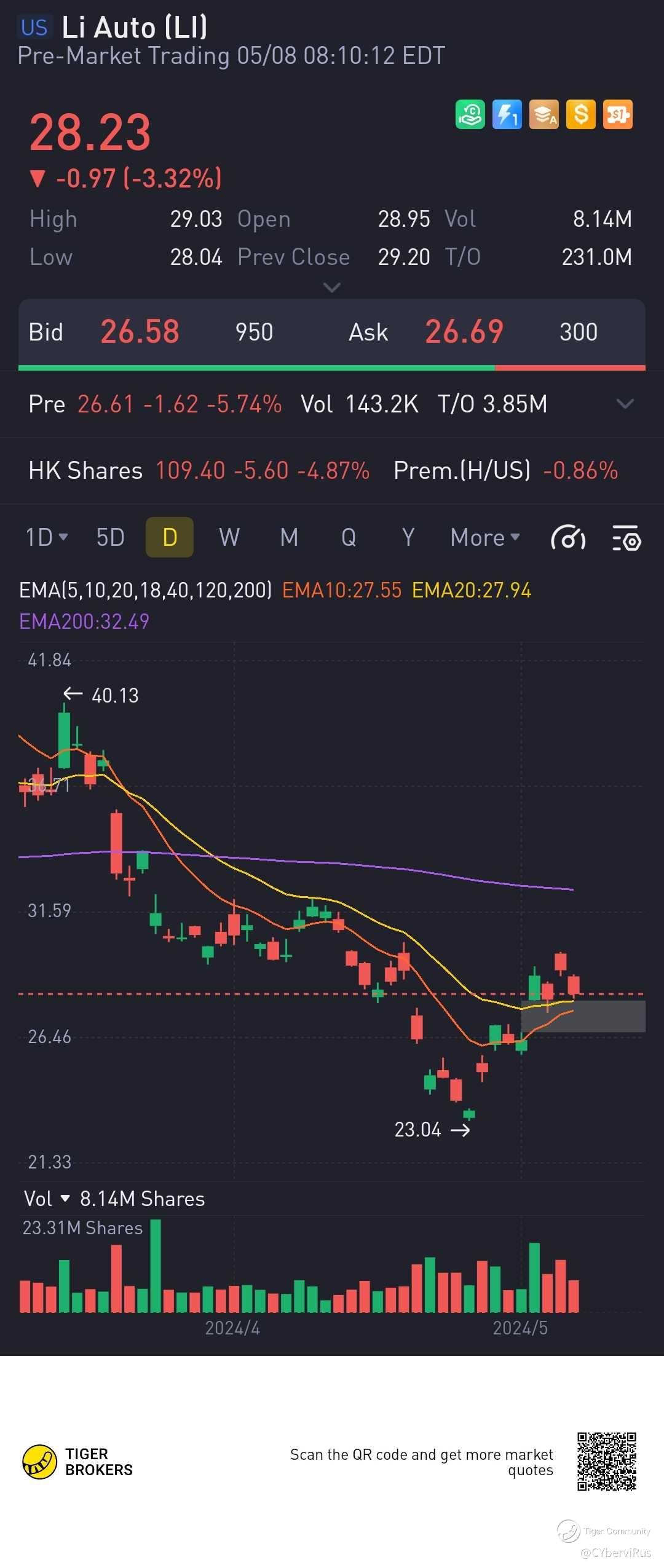Open the Vol indicator dropdown

[x=47, y=1198]
